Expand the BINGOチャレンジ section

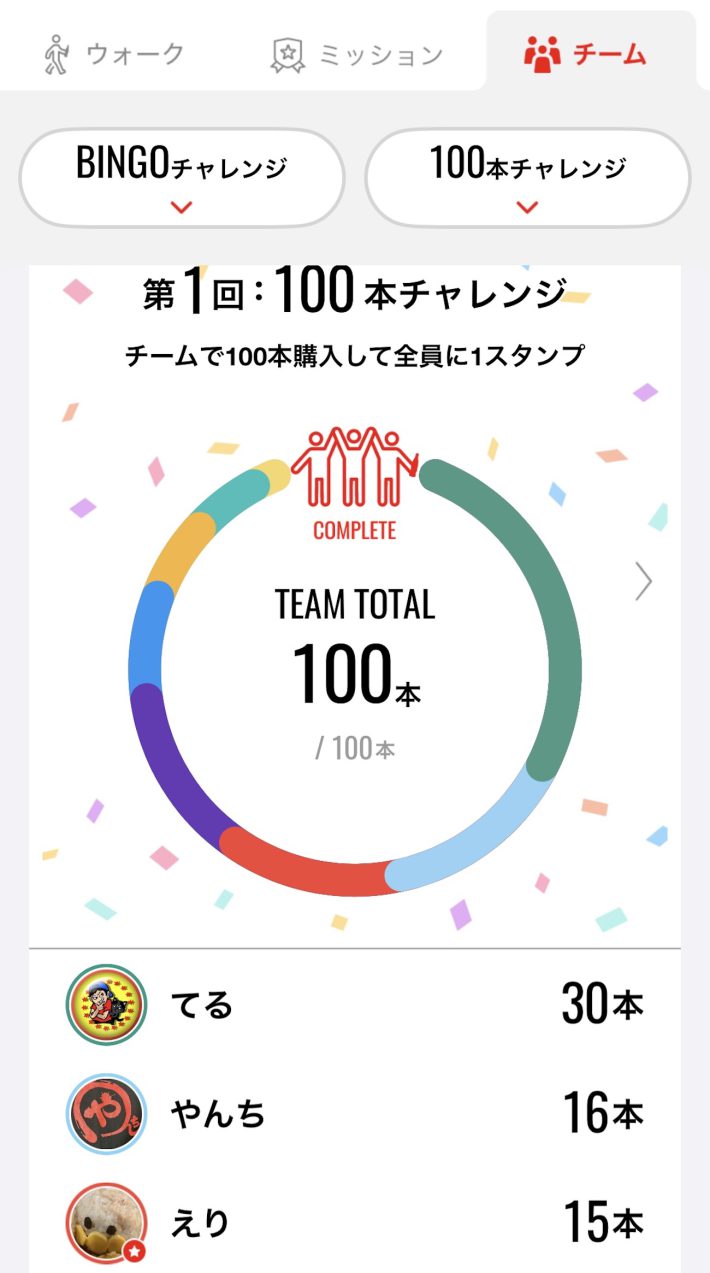coord(182,178)
